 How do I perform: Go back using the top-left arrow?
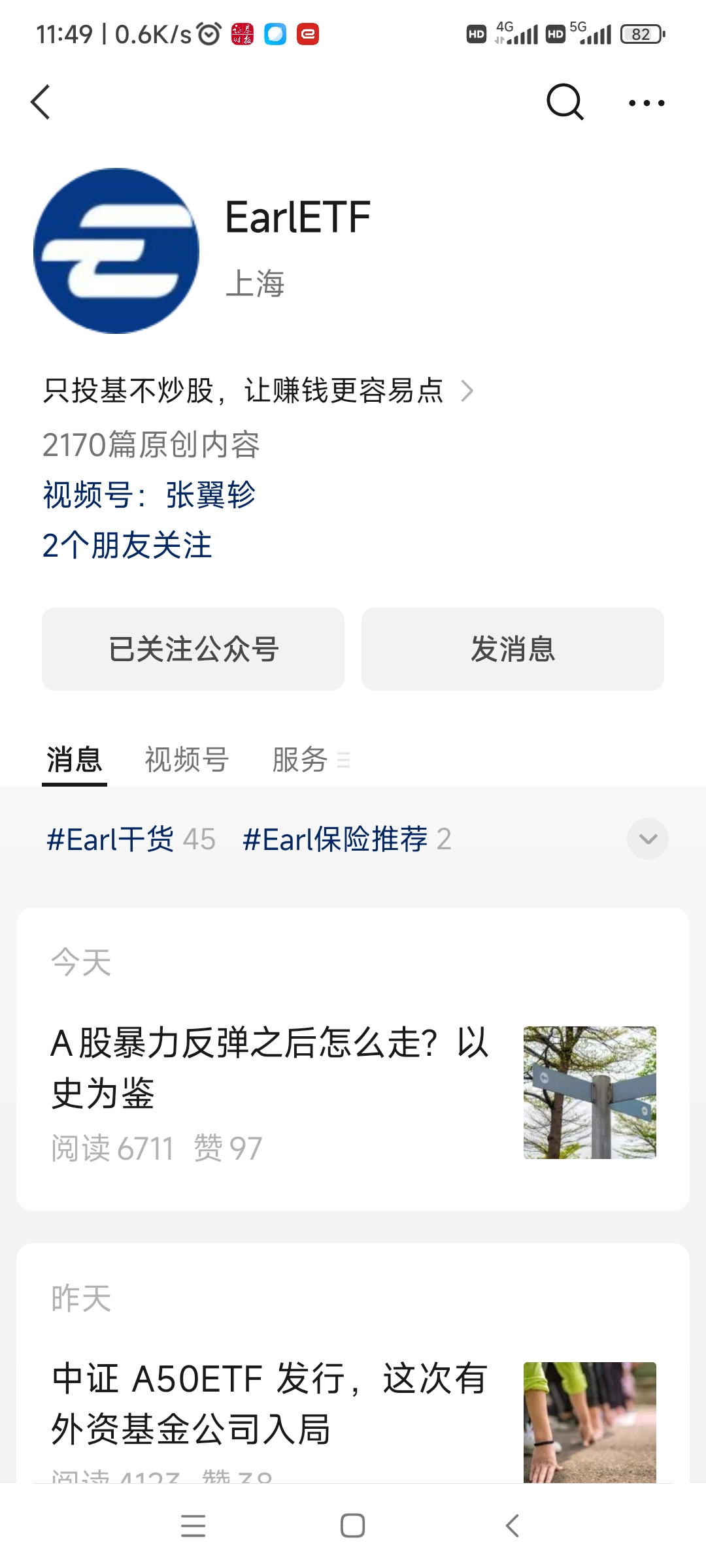click(x=41, y=103)
